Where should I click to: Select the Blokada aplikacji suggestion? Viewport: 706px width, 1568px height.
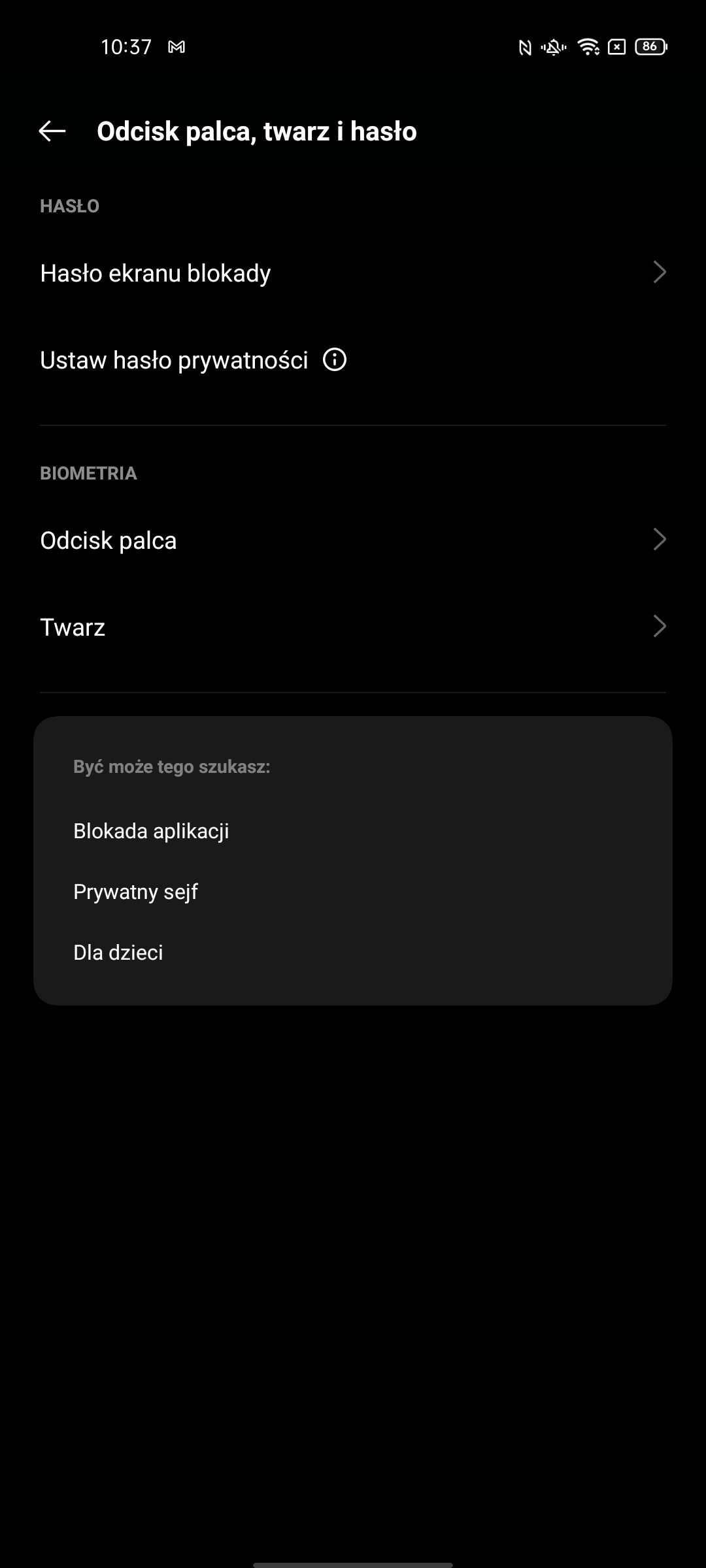tap(151, 831)
